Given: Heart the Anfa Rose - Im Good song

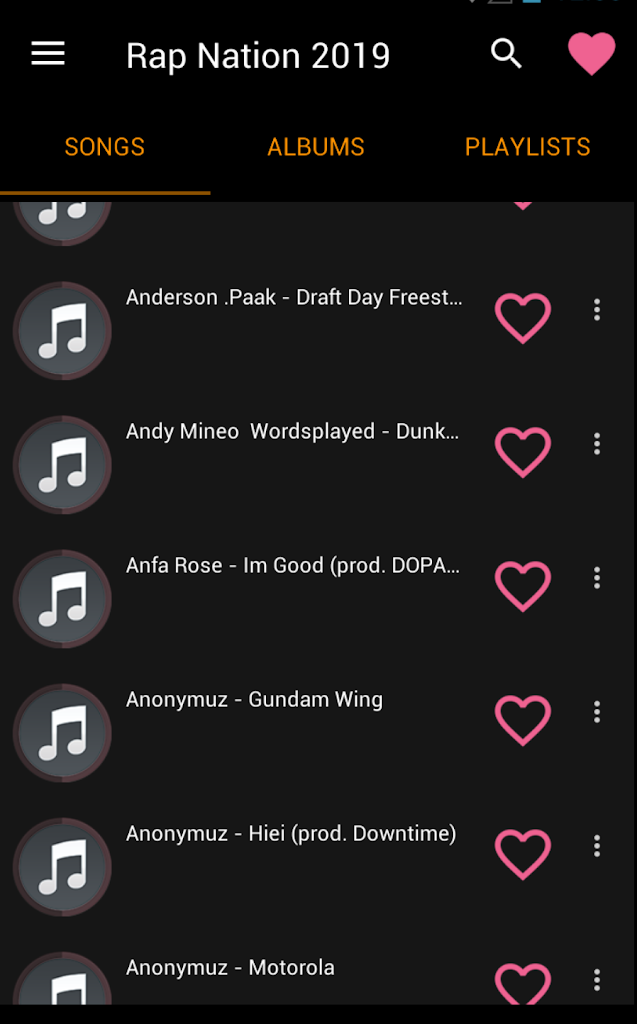Looking at the screenshot, I should pos(523,586).
